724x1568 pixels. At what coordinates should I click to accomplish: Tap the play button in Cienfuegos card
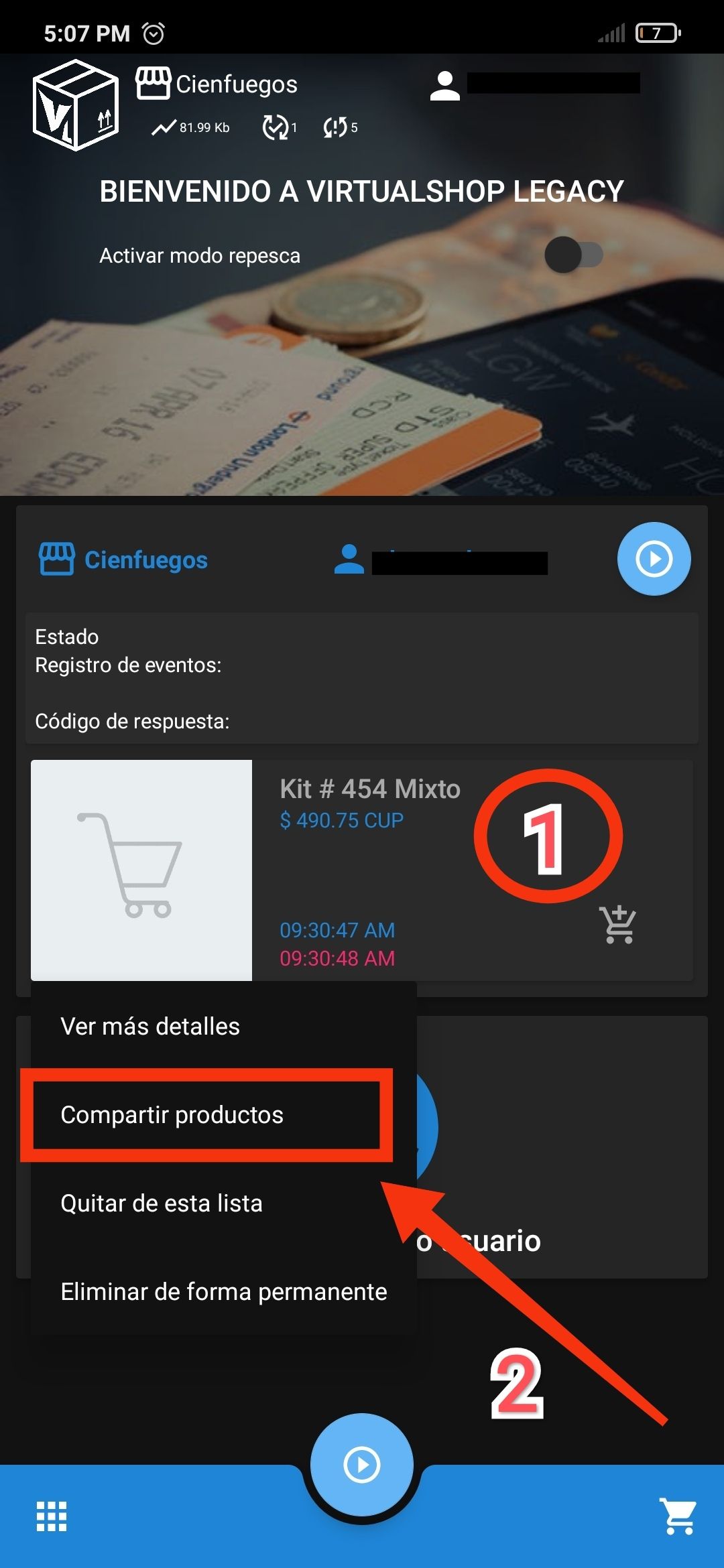(654, 559)
